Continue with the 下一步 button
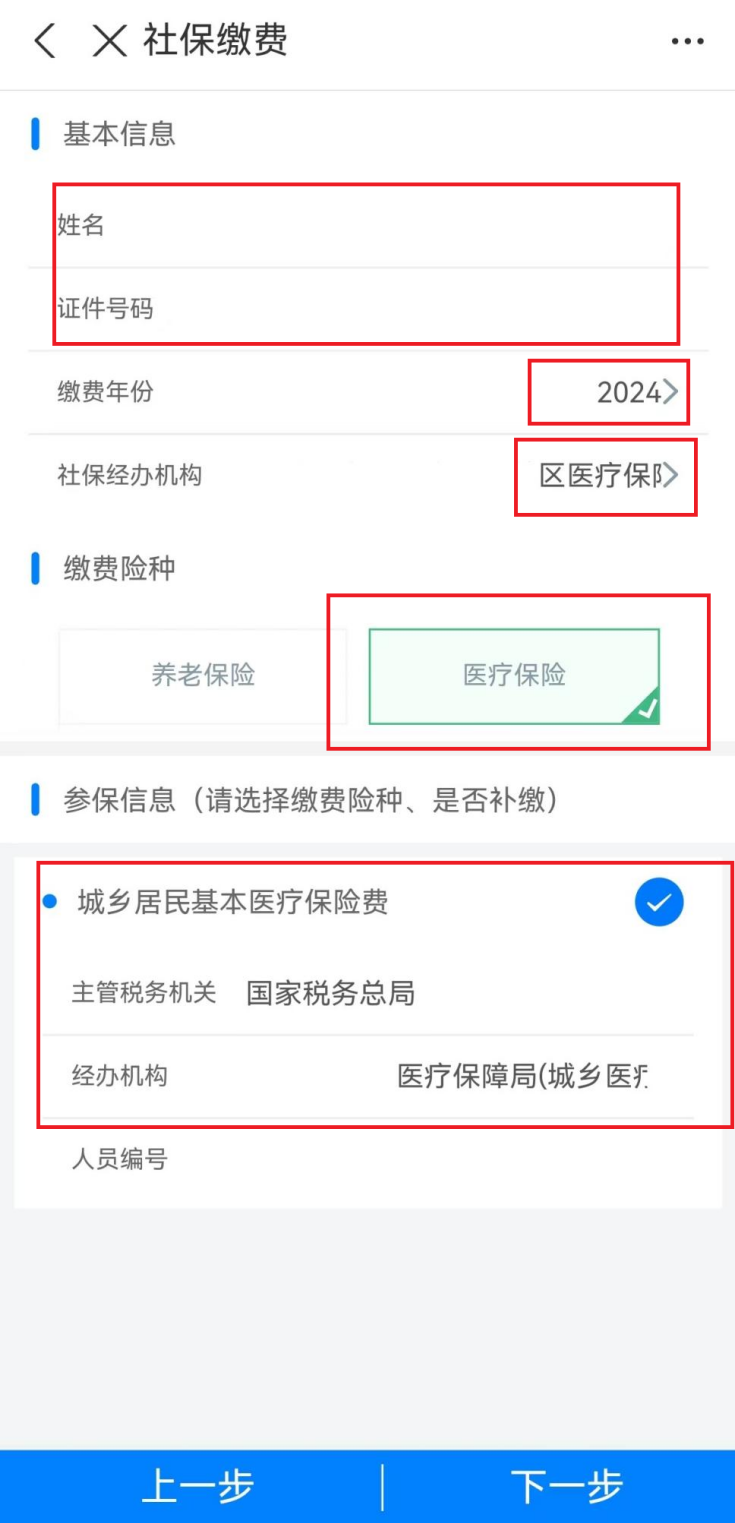This screenshot has height=1523, width=735. coord(566,1486)
